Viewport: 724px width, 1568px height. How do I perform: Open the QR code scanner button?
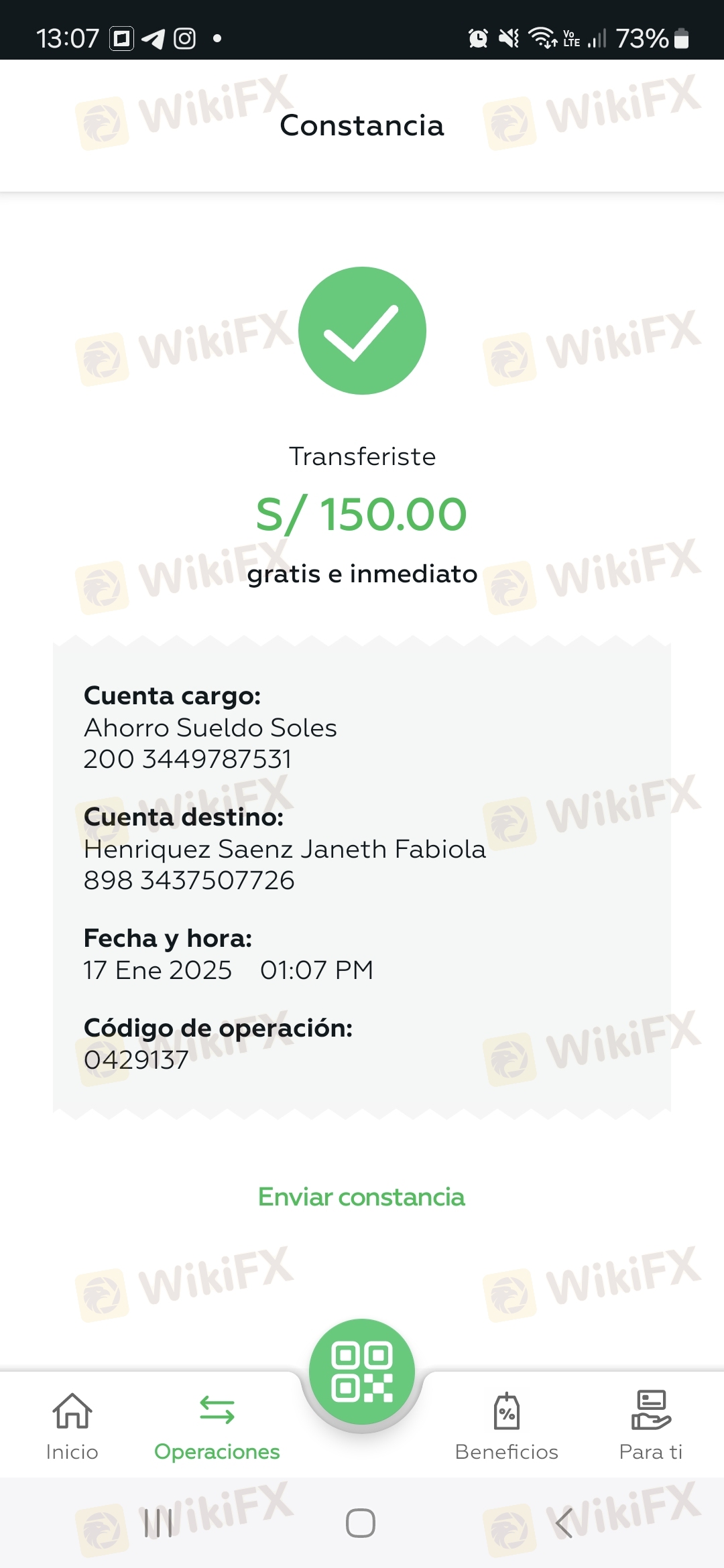362,1372
